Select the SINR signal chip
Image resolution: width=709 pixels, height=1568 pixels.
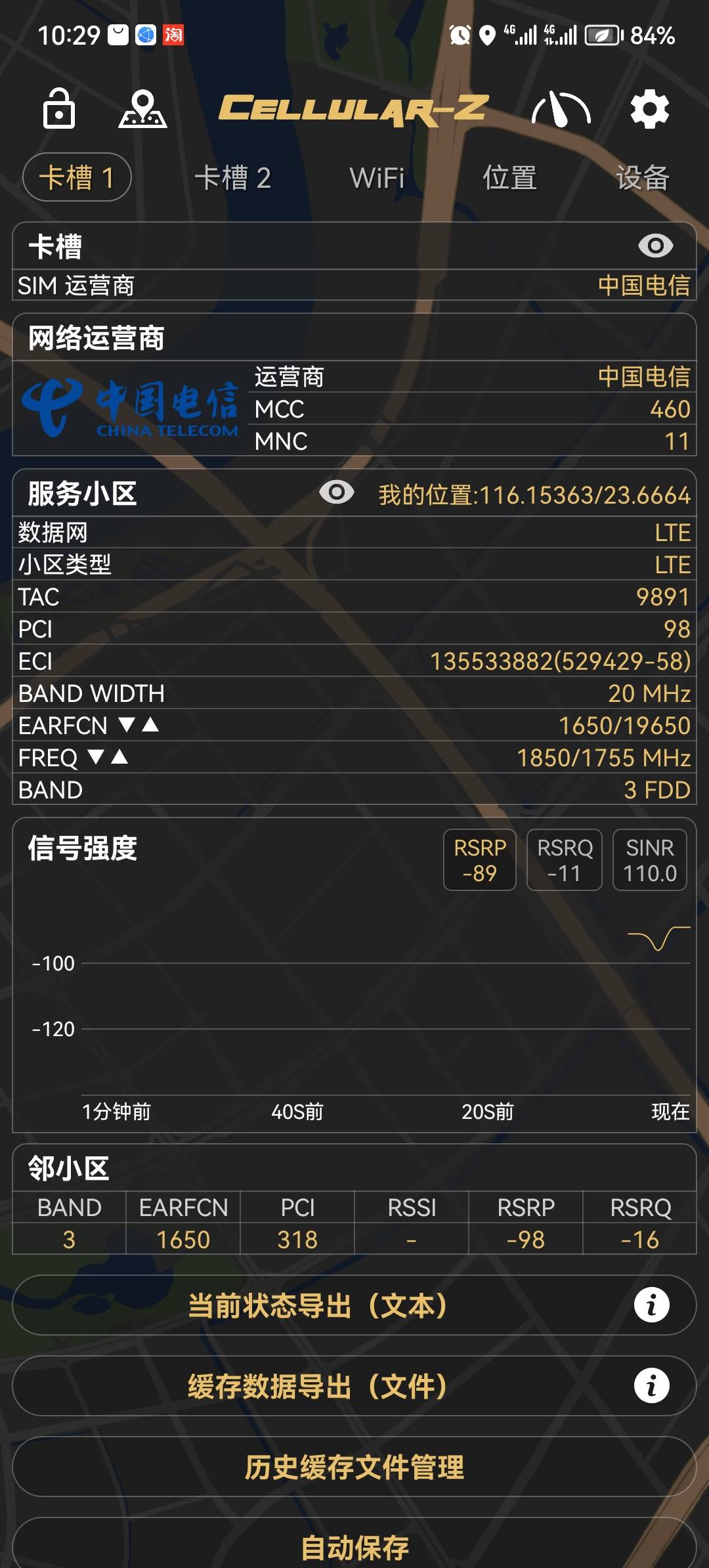[x=649, y=860]
